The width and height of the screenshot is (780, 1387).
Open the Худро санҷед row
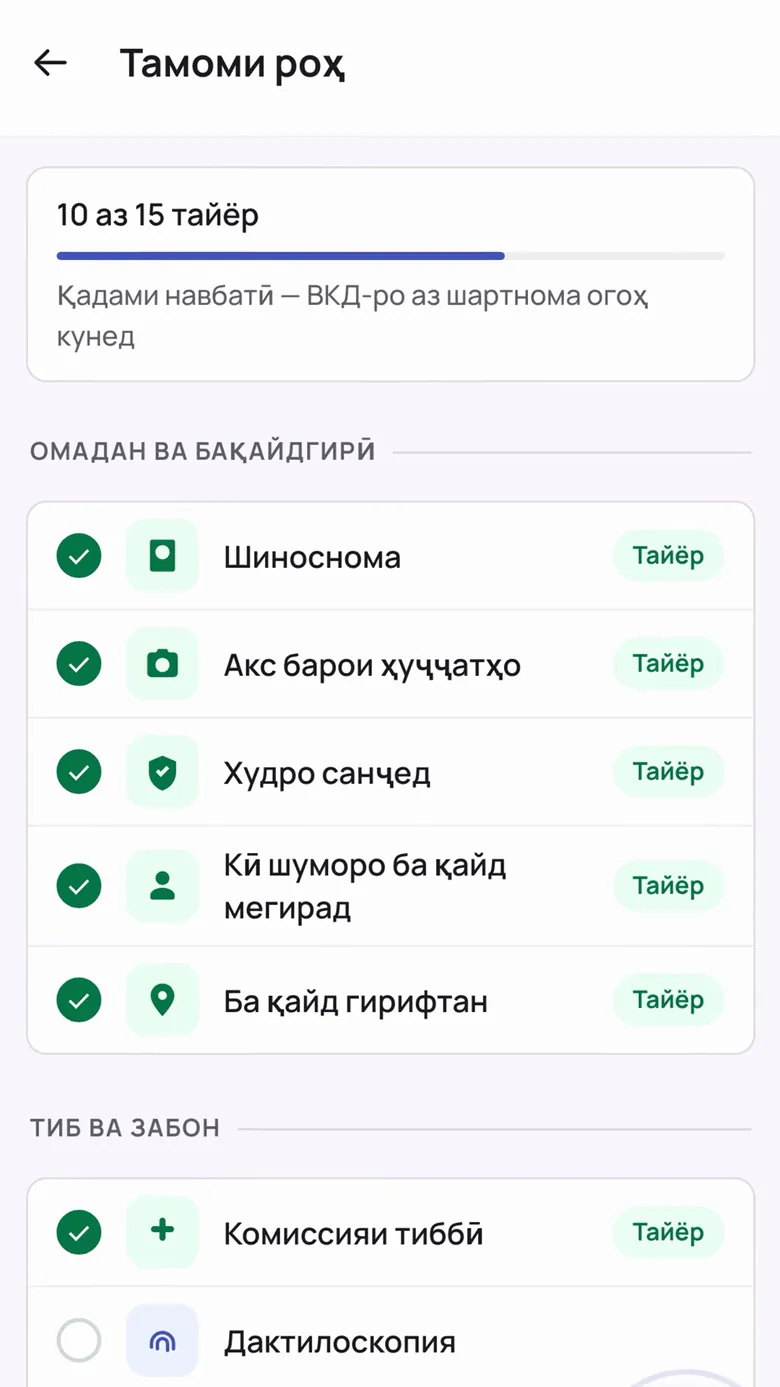click(x=390, y=772)
